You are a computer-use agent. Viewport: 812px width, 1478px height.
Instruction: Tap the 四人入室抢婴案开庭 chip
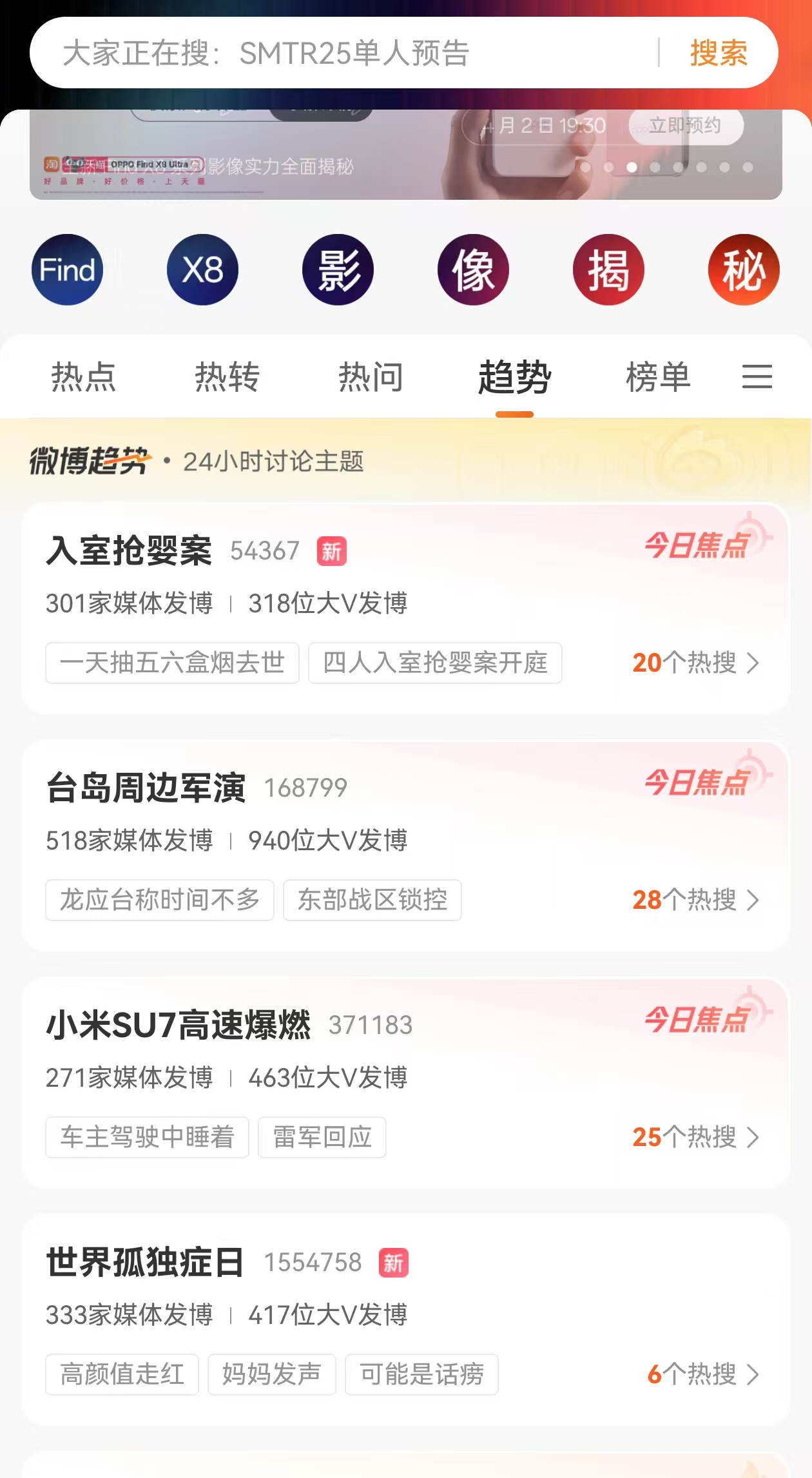tap(435, 663)
